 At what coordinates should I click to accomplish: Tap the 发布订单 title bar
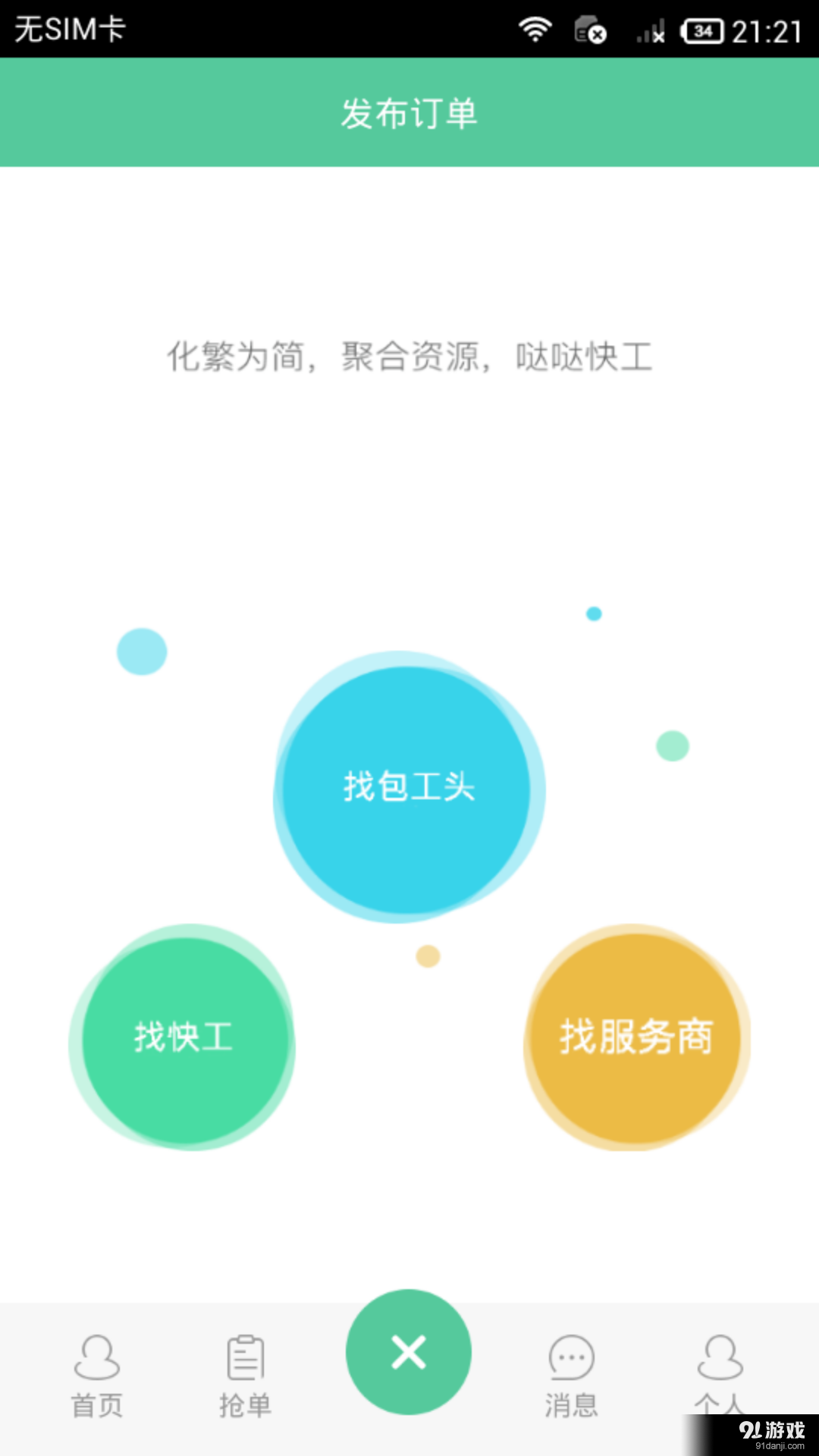[x=409, y=112]
